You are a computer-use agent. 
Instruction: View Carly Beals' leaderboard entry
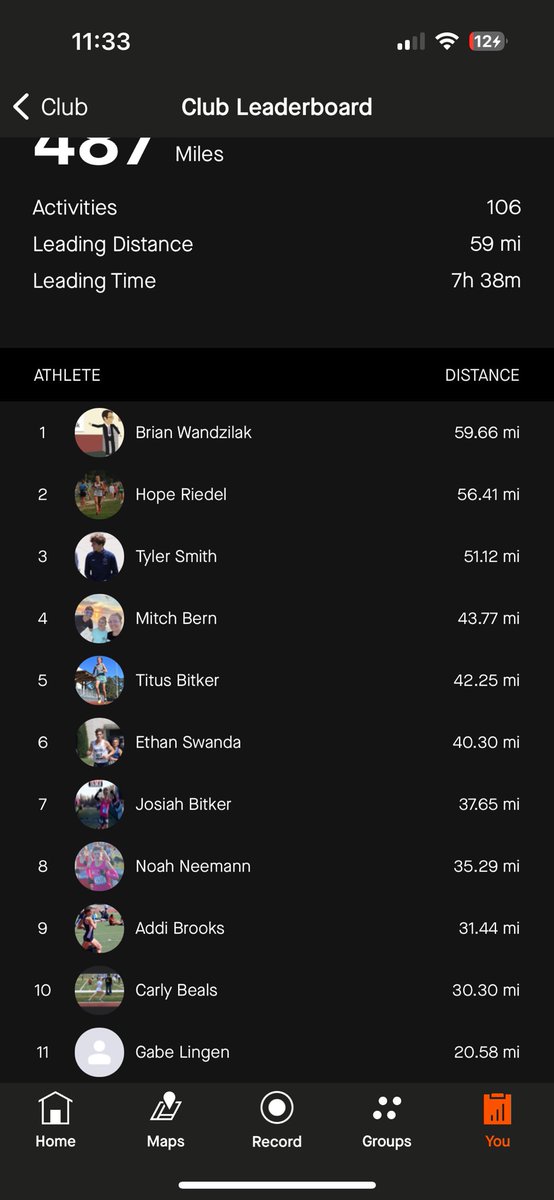click(x=277, y=991)
